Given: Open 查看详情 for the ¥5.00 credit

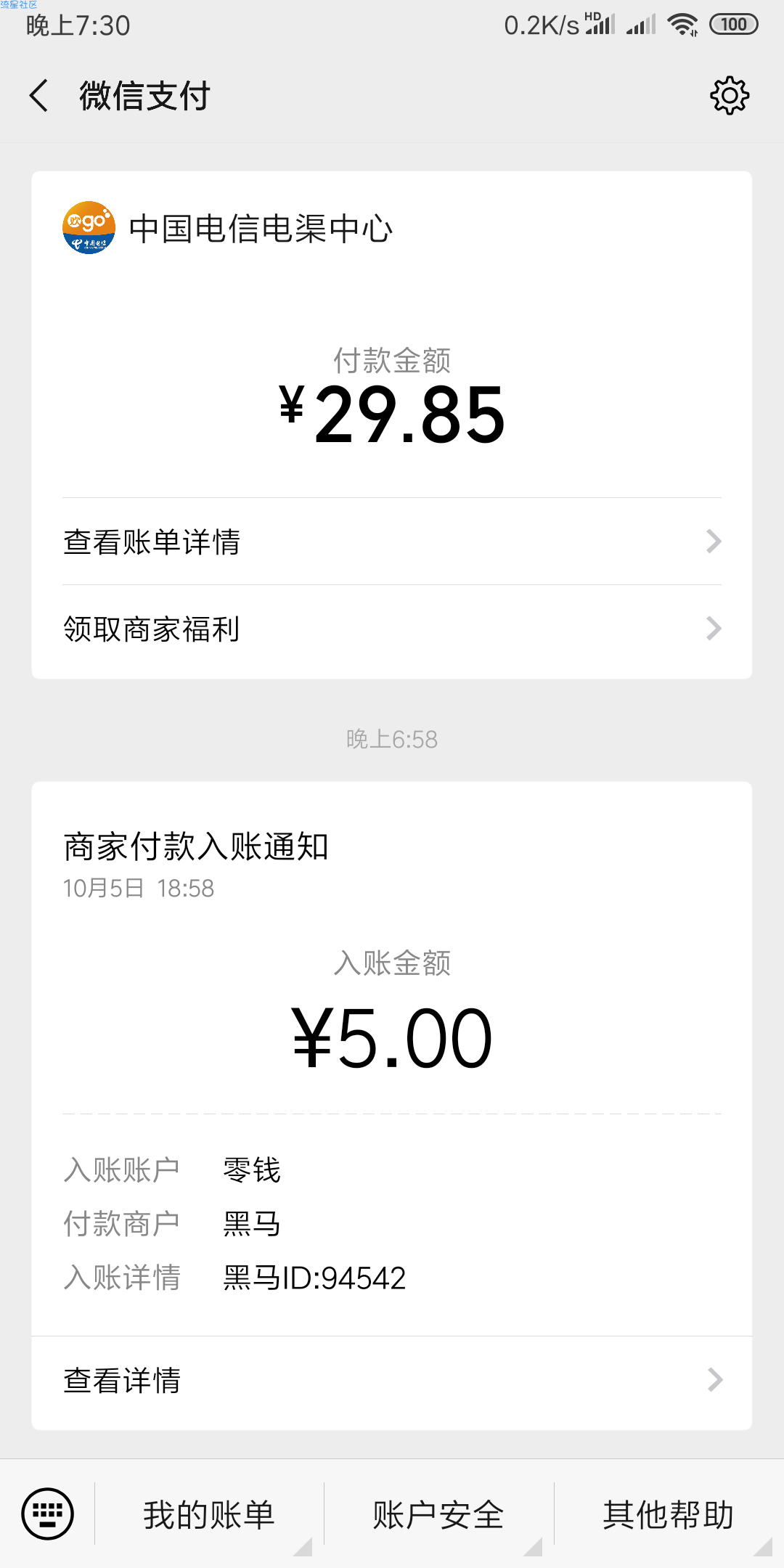Looking at the screenshot, I should tap(392, 1380).
